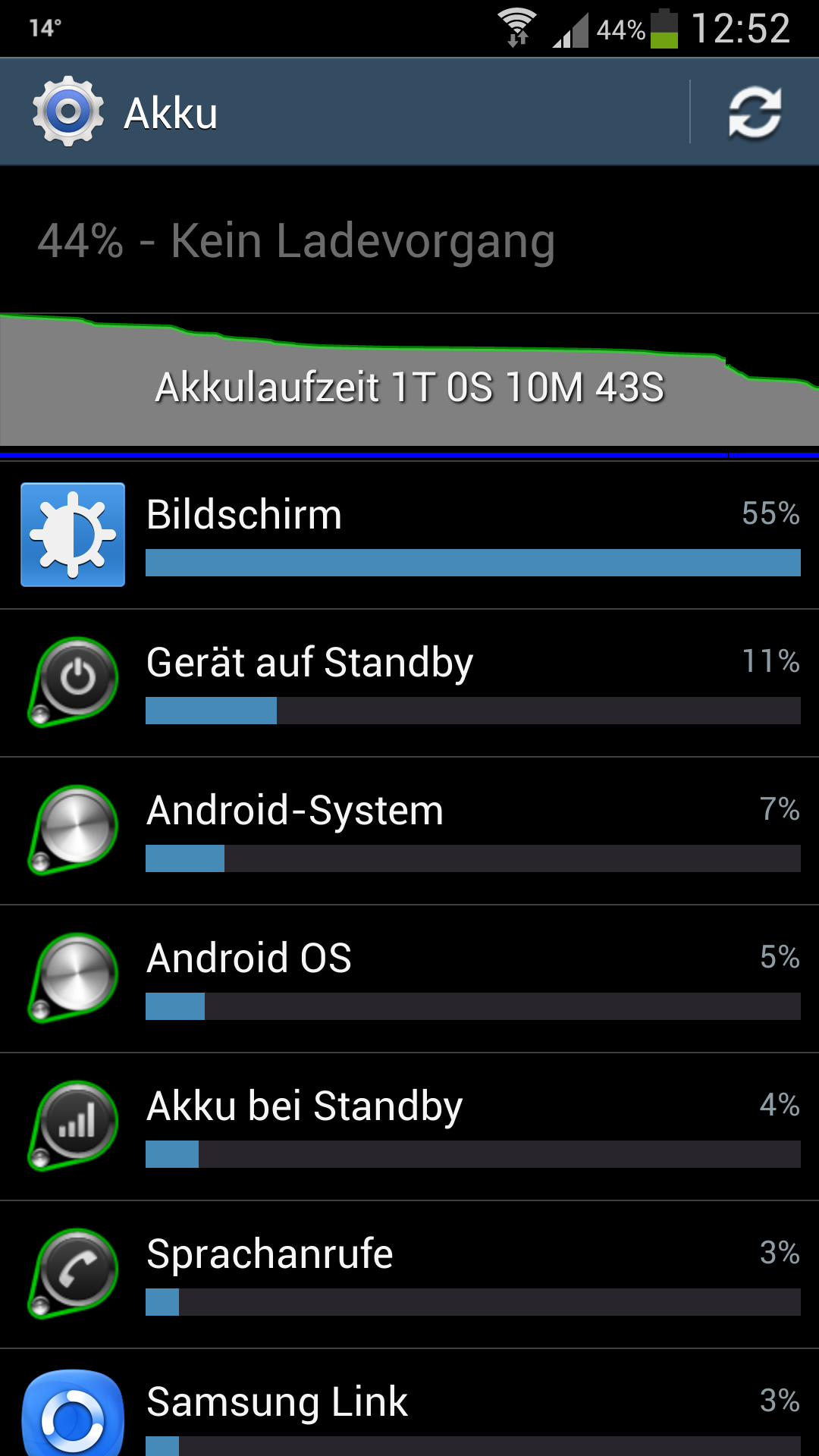Open Bildschirm battery usage details
The image size is (819, 1456).
pos(409,535)
